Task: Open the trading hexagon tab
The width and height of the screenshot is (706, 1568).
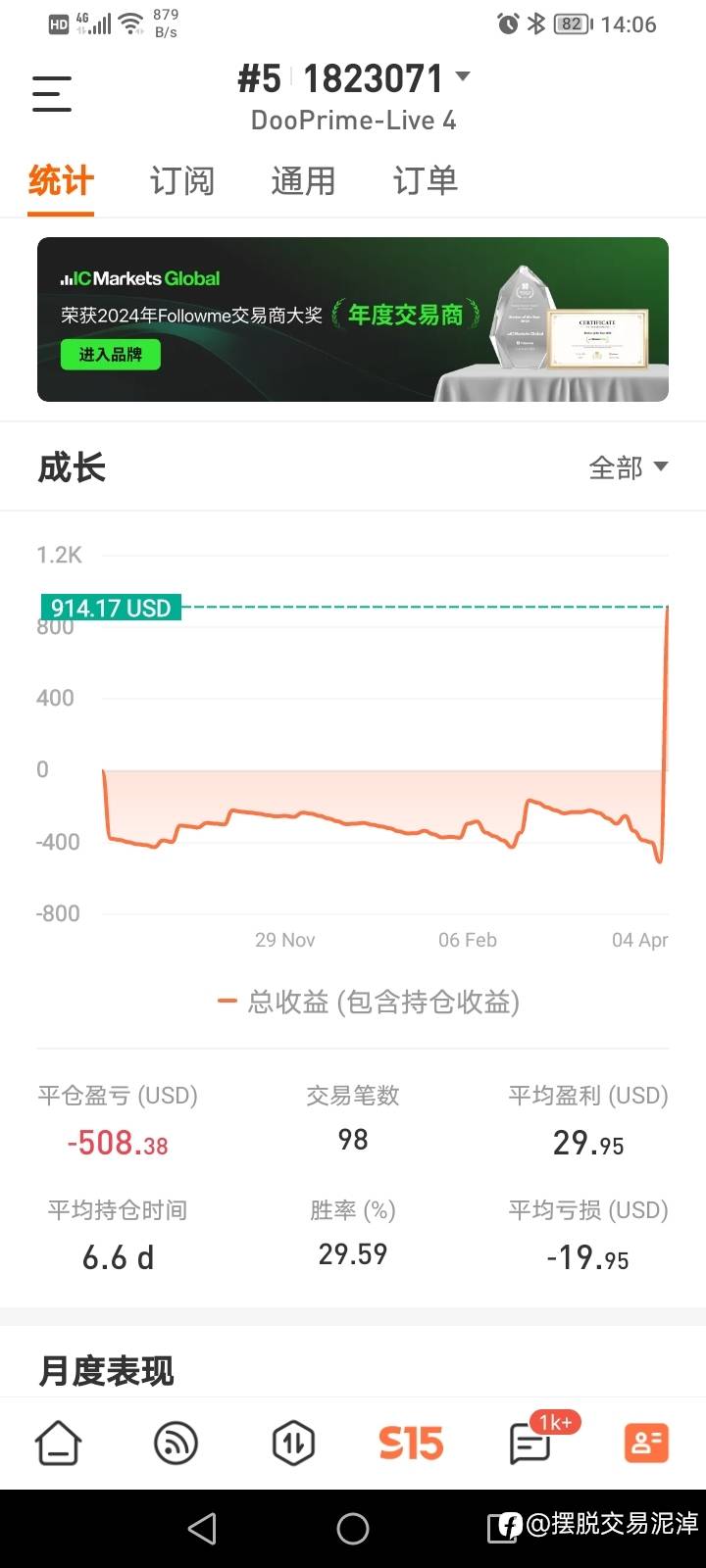Action: click(x=293, y=1443)
